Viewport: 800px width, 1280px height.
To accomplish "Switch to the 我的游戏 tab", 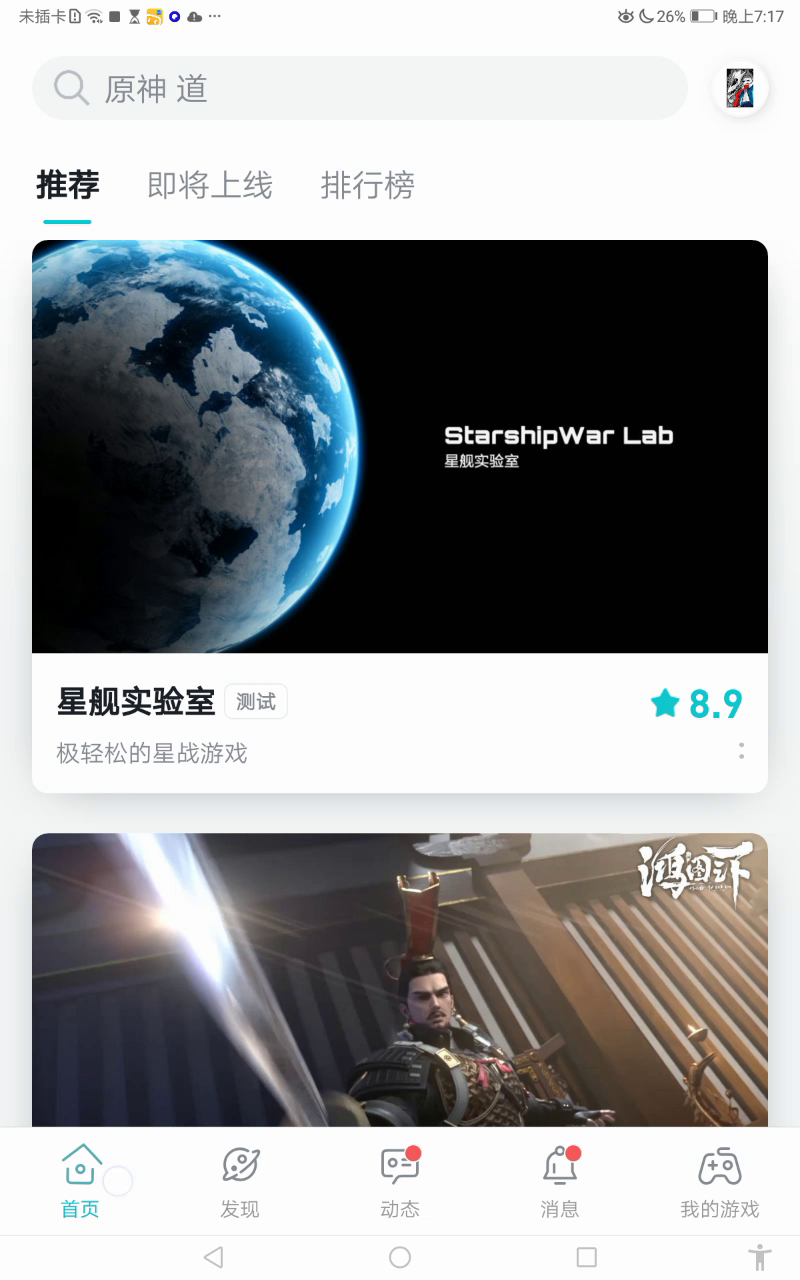I will (x=720, y=1182).
